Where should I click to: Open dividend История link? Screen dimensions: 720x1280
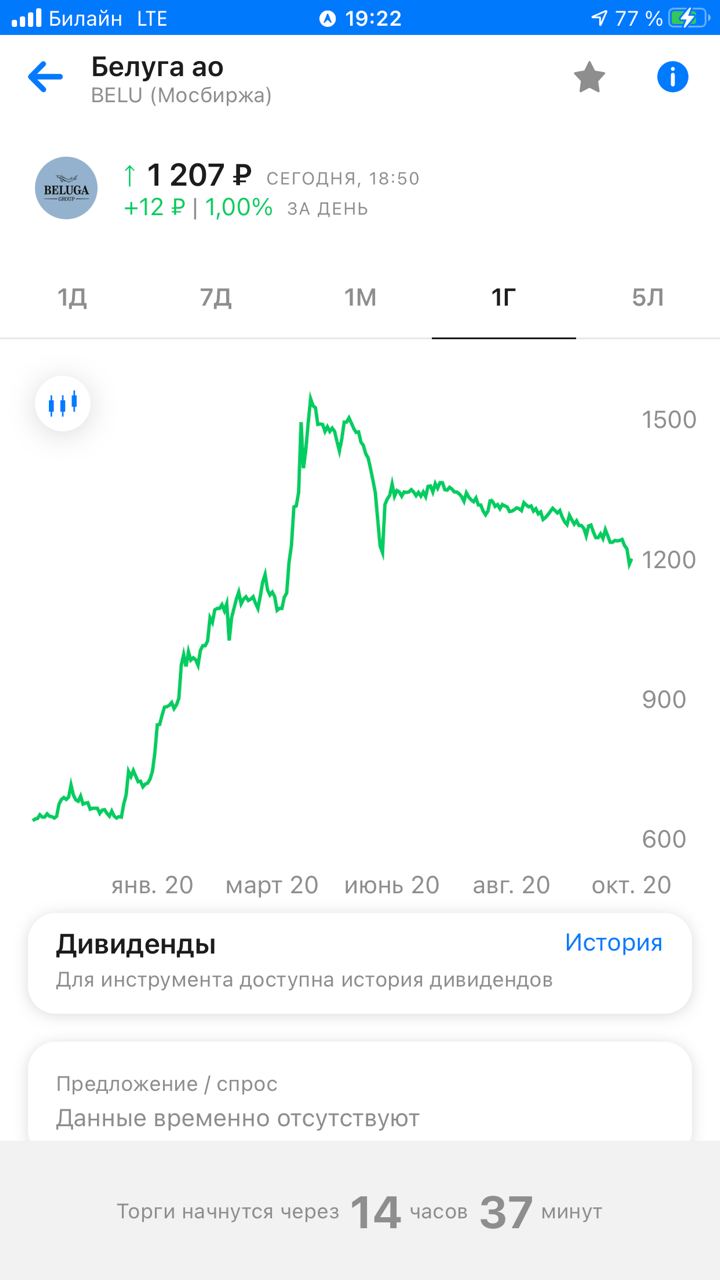coord(613,942)
